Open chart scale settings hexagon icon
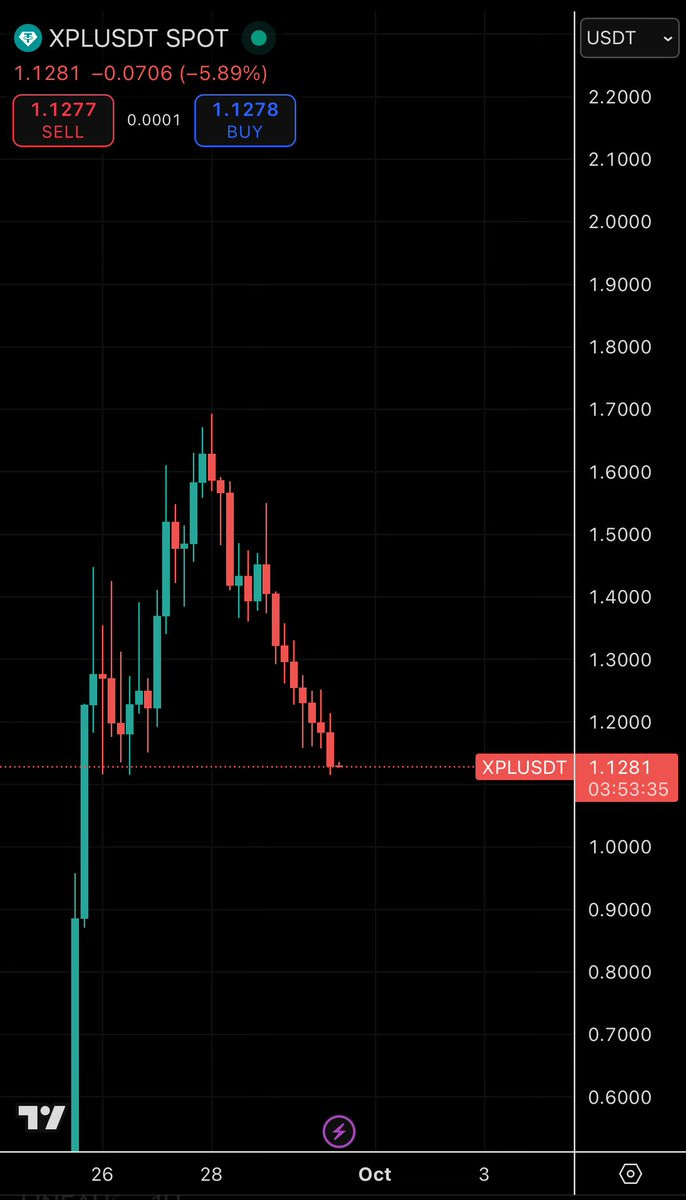Image resolution: width=686 pixels, height=1200 pixels. (630, 1173)
